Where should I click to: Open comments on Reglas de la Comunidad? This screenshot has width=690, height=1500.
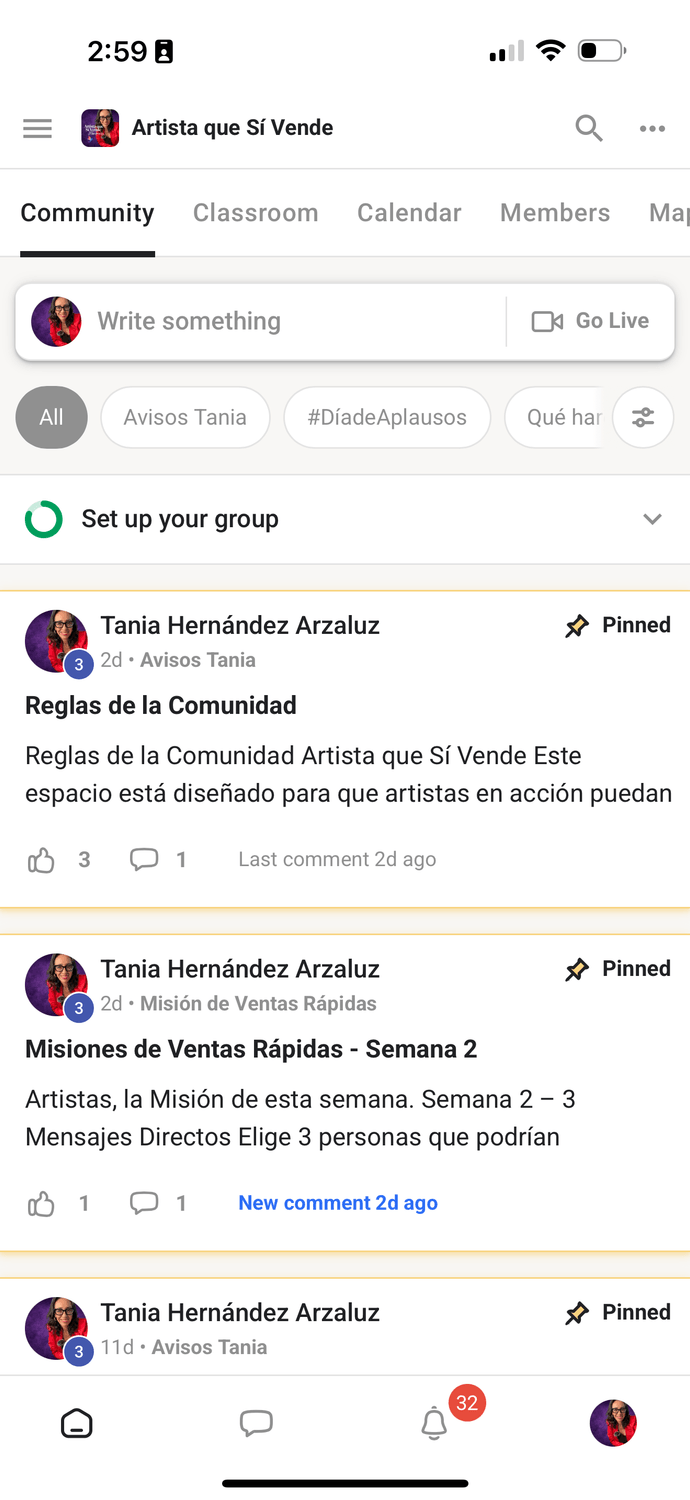coord(145,859)
